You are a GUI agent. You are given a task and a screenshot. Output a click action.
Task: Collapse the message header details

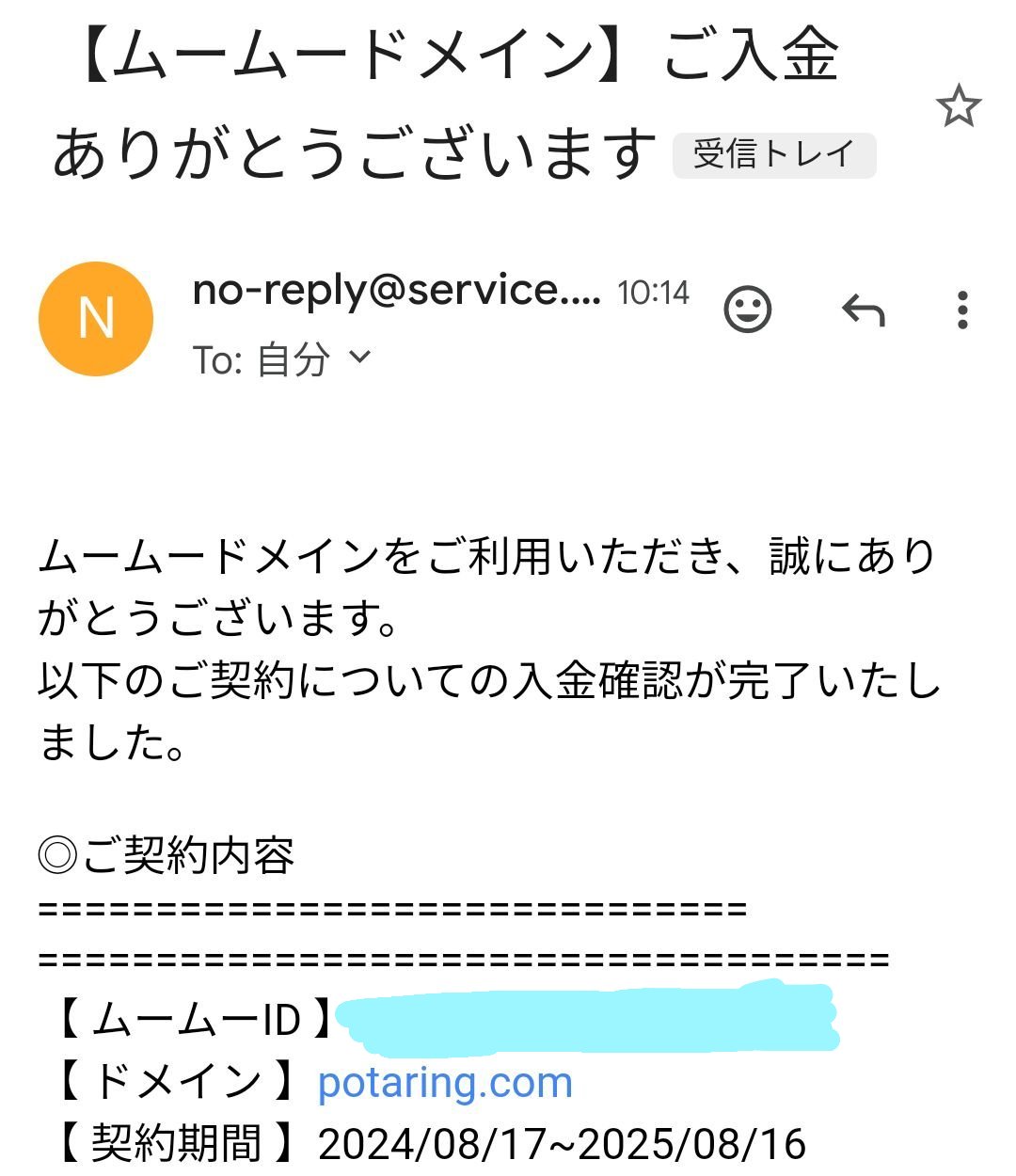point(362,358)
